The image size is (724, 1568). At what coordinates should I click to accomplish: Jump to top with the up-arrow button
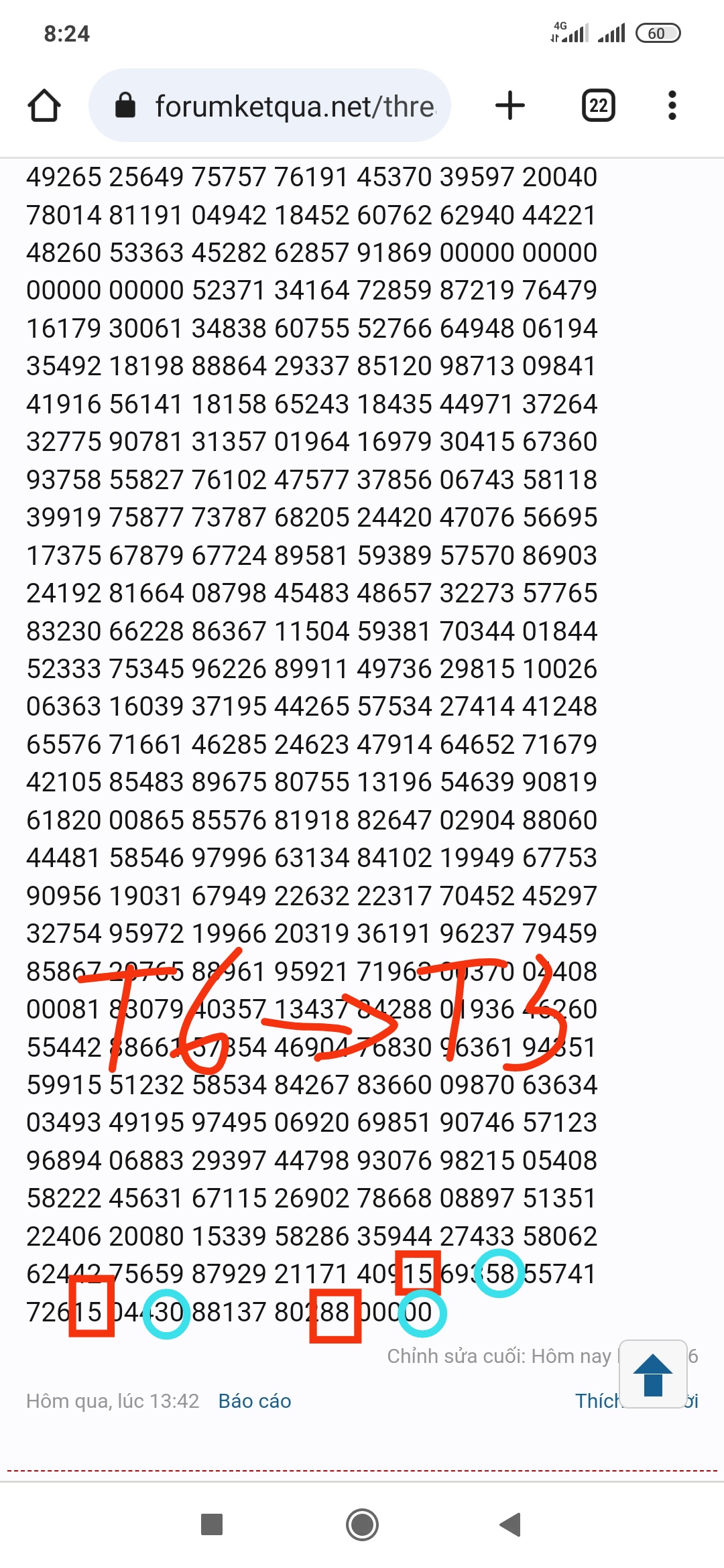click(x=653, y=1374)
